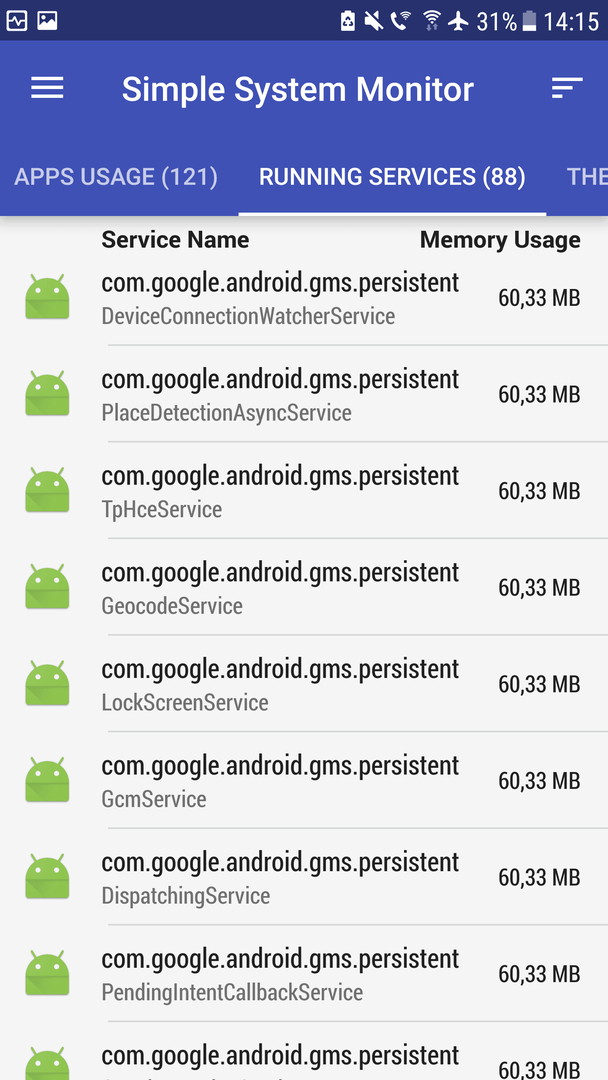Open the PendingIntentCallbackService row

coord(304,973)
